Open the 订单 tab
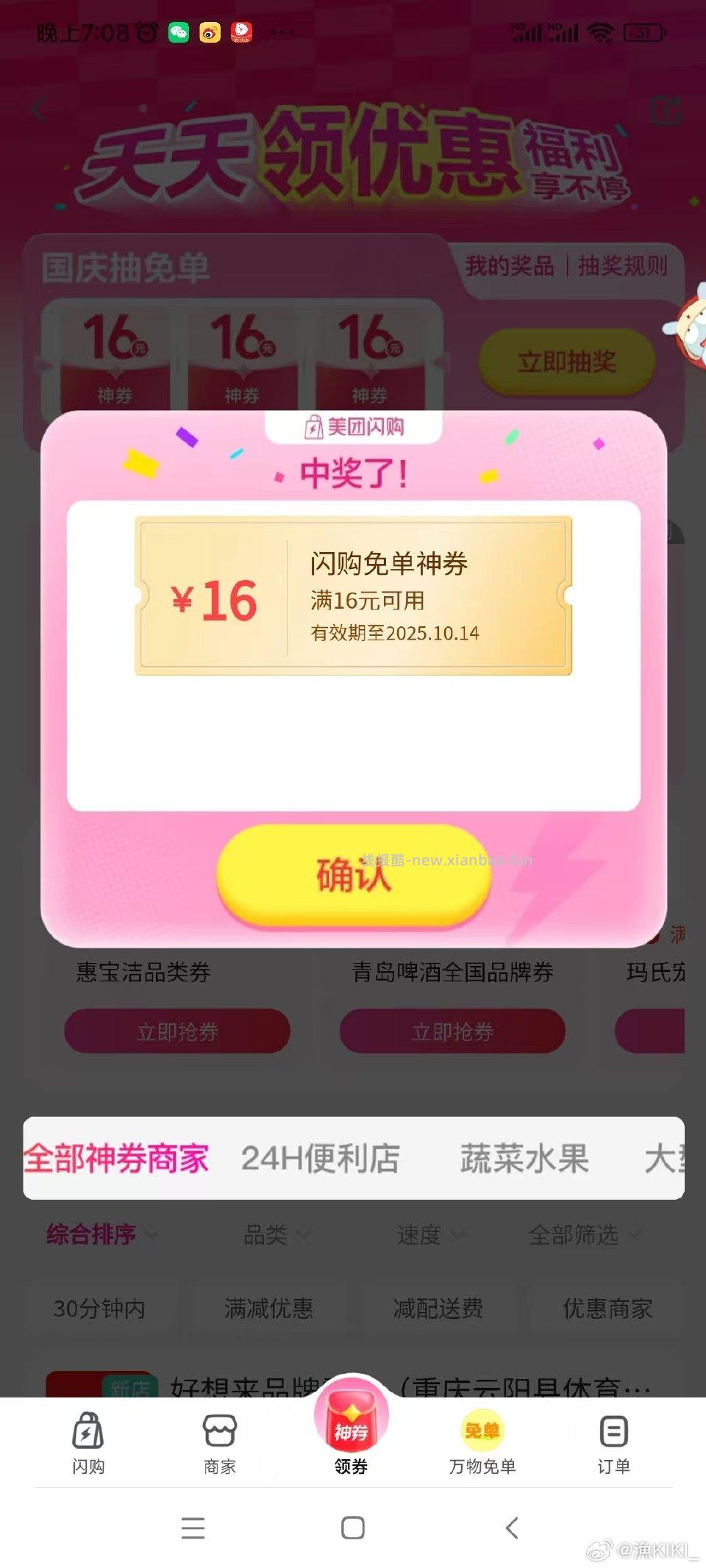This screenshot has width=706, height=1568. point(613,1443)
